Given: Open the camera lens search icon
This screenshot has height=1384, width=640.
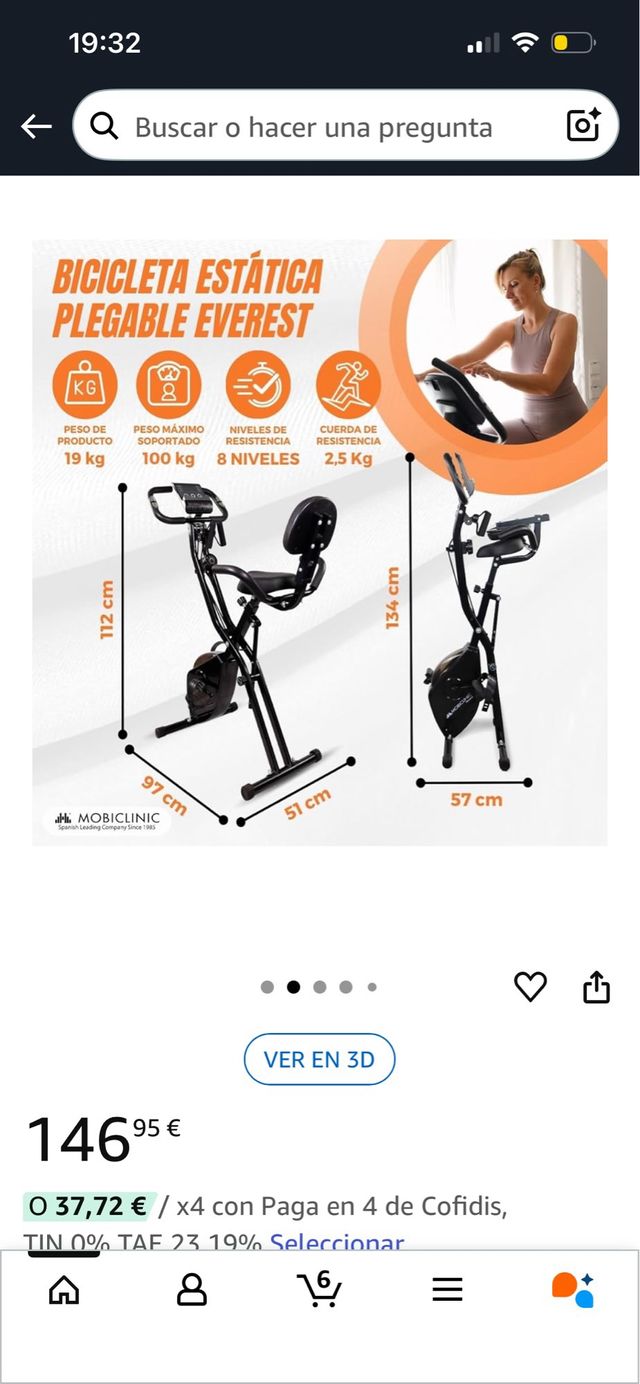Looking at the screenshot, I should (x=583, y=126).
